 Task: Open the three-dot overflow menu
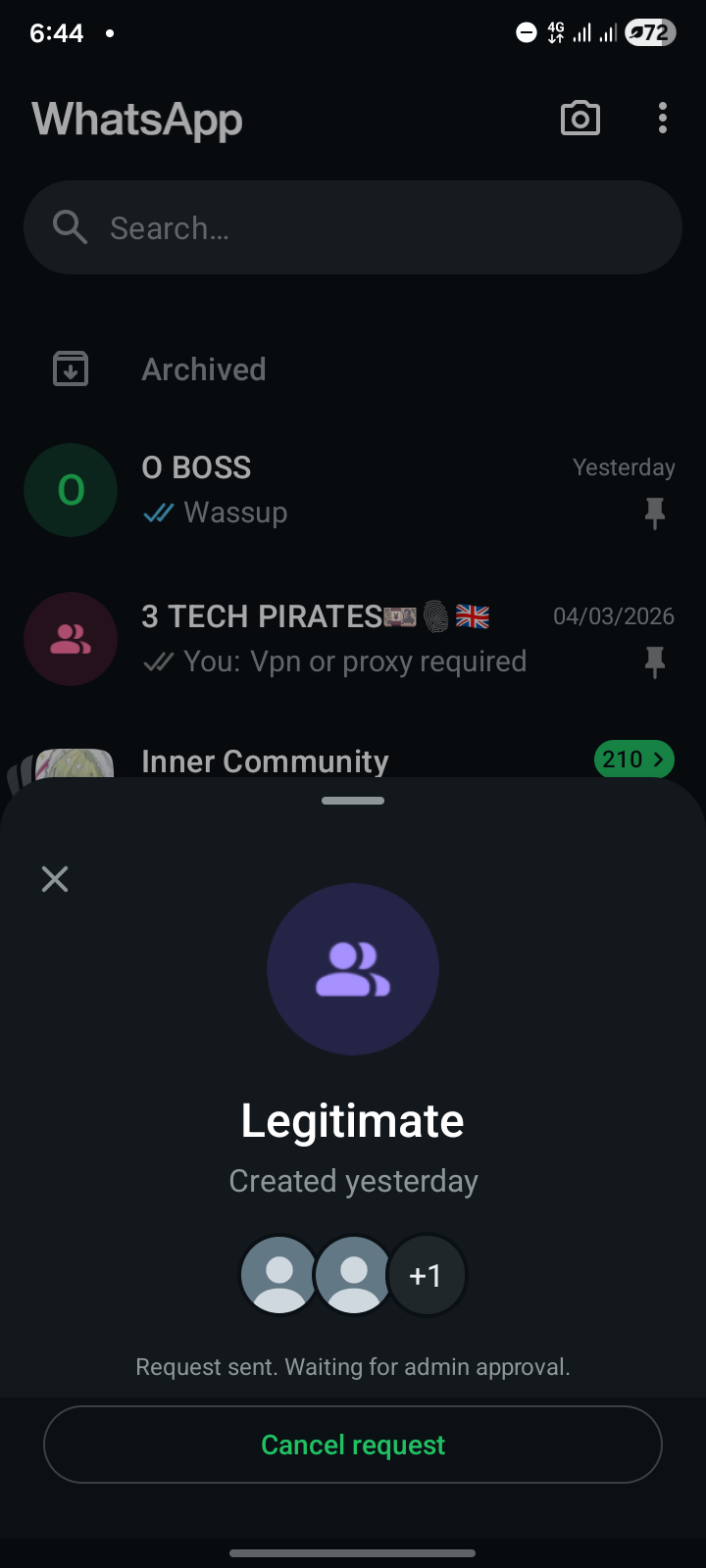(x=663, y=119)
